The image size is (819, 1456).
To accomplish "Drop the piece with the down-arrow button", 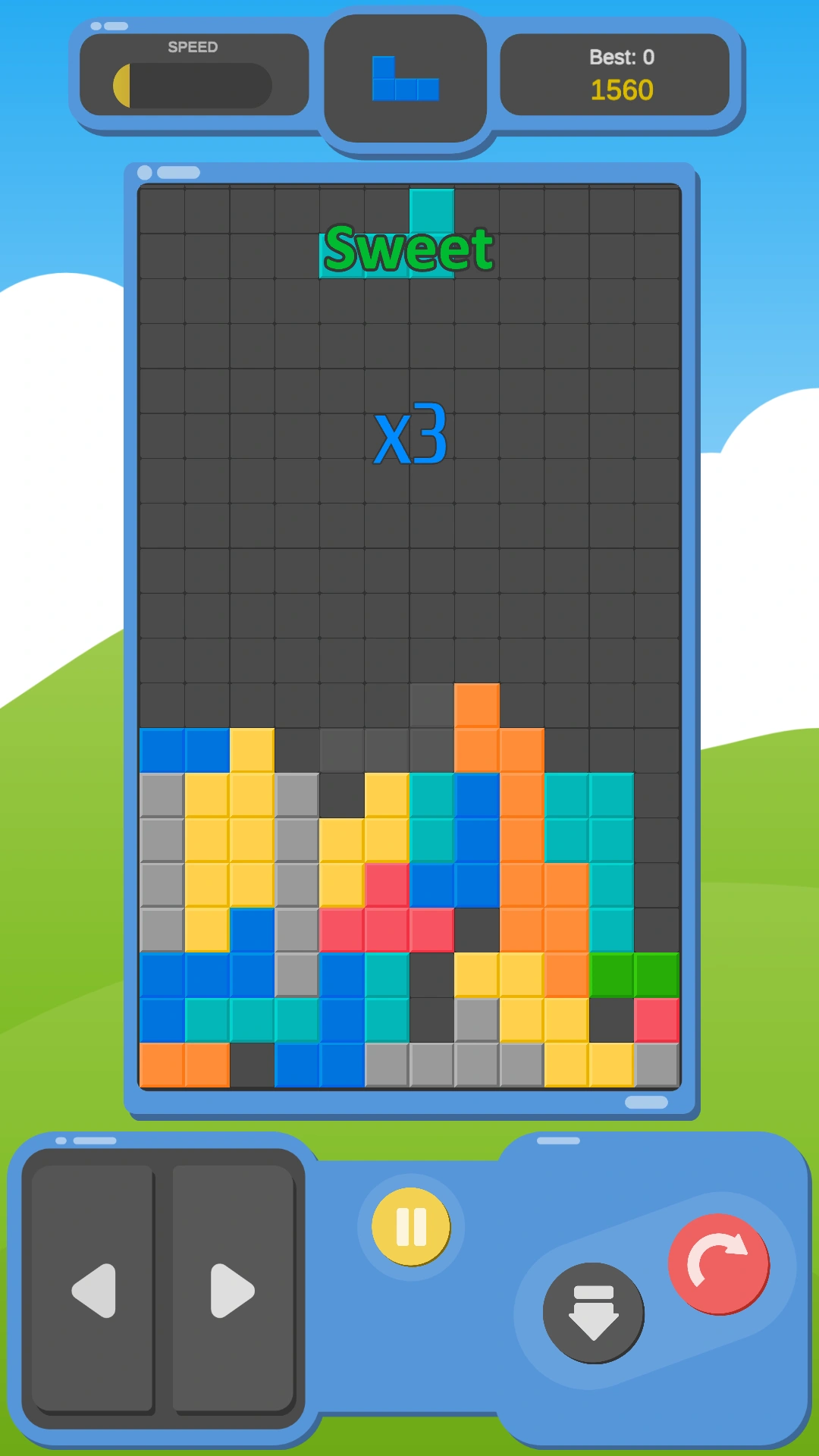I will click(x=593, y=1313).
